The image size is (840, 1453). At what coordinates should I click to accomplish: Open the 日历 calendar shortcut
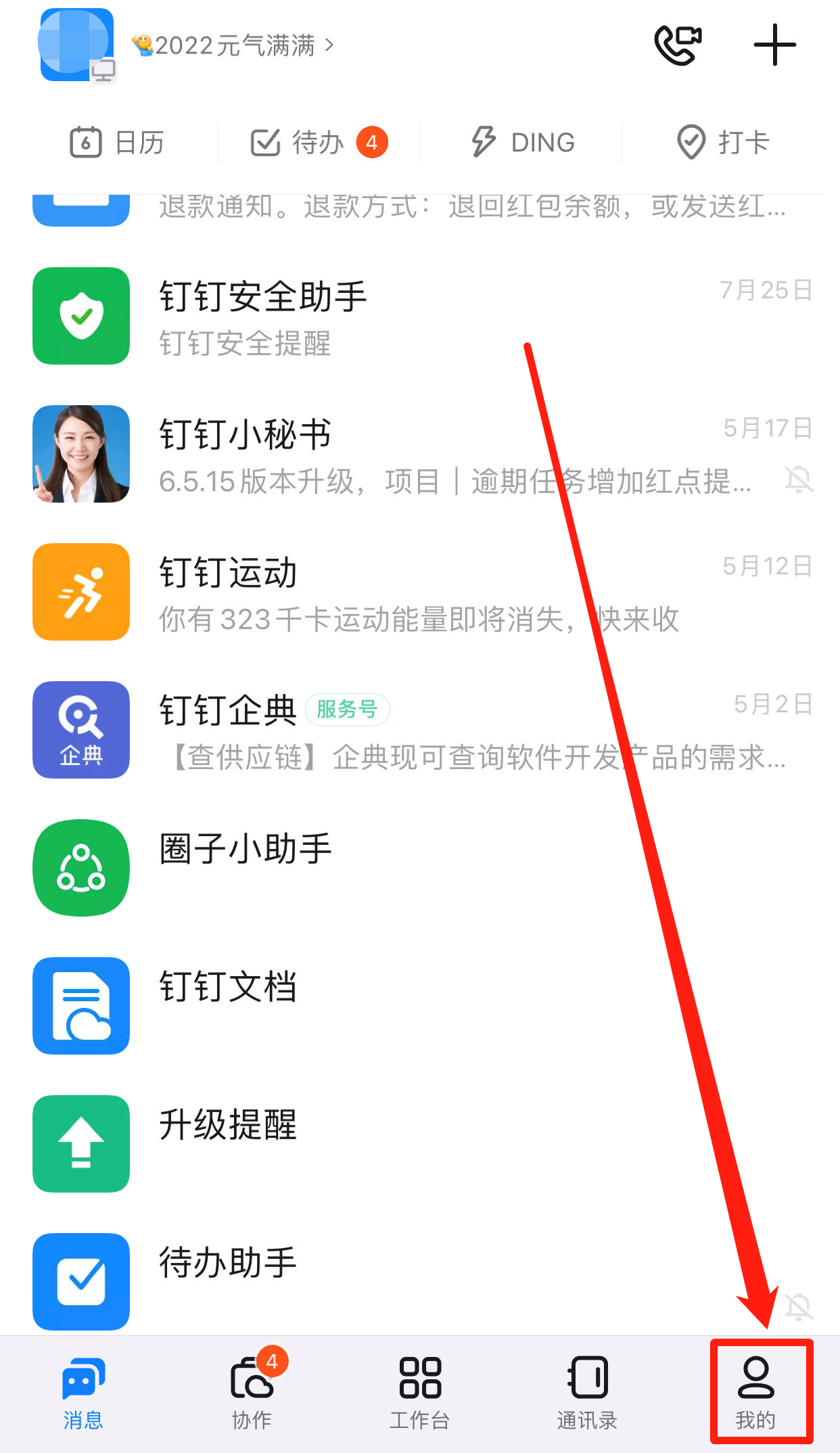click(x=117, y=143)
